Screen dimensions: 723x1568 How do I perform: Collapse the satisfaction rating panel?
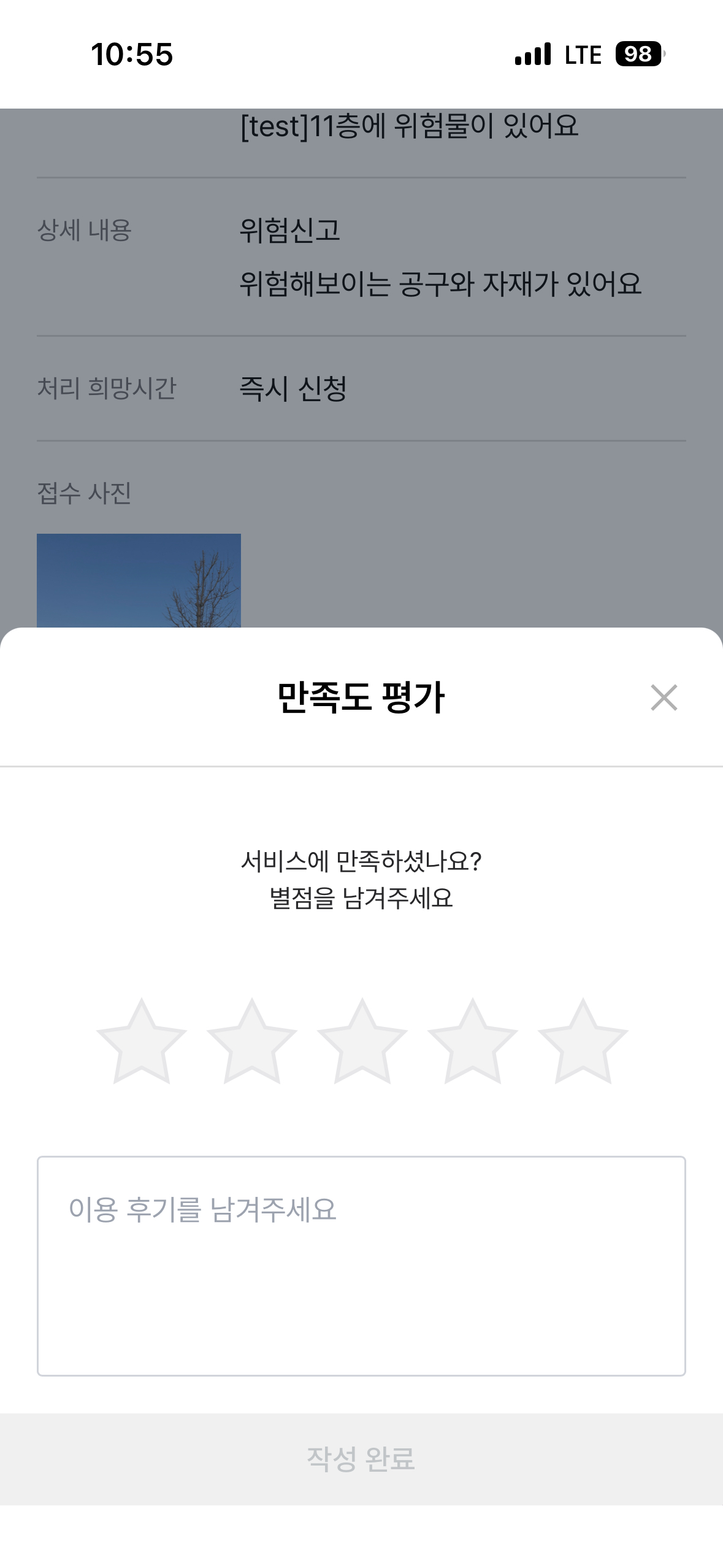pyautogui.click(x=664, y=698)
